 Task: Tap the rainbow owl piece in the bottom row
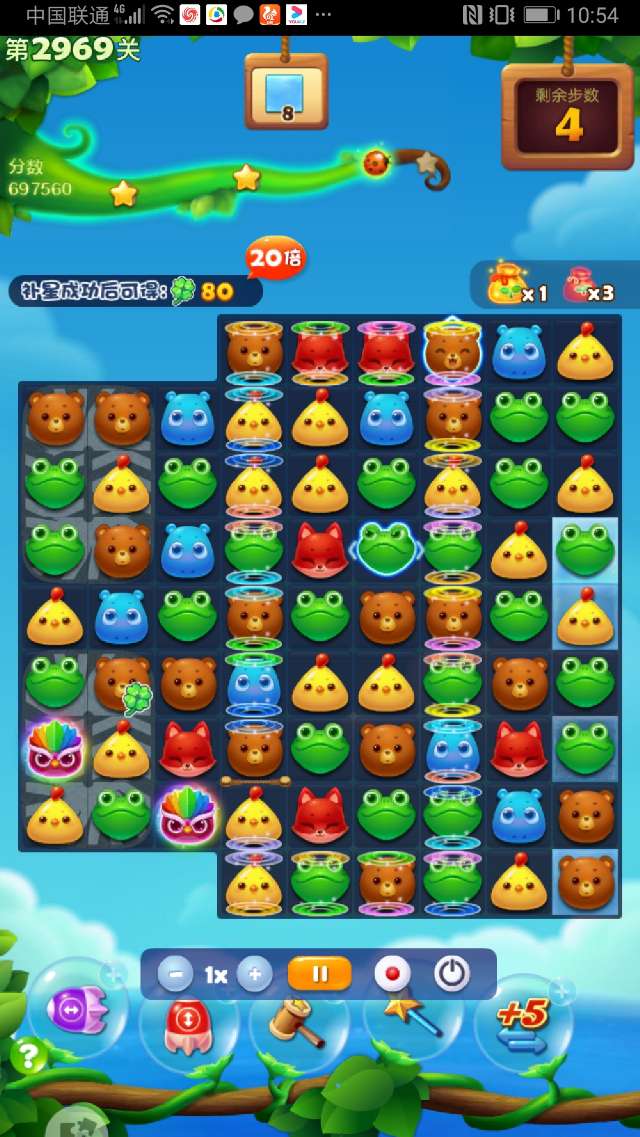pos(187,815)
